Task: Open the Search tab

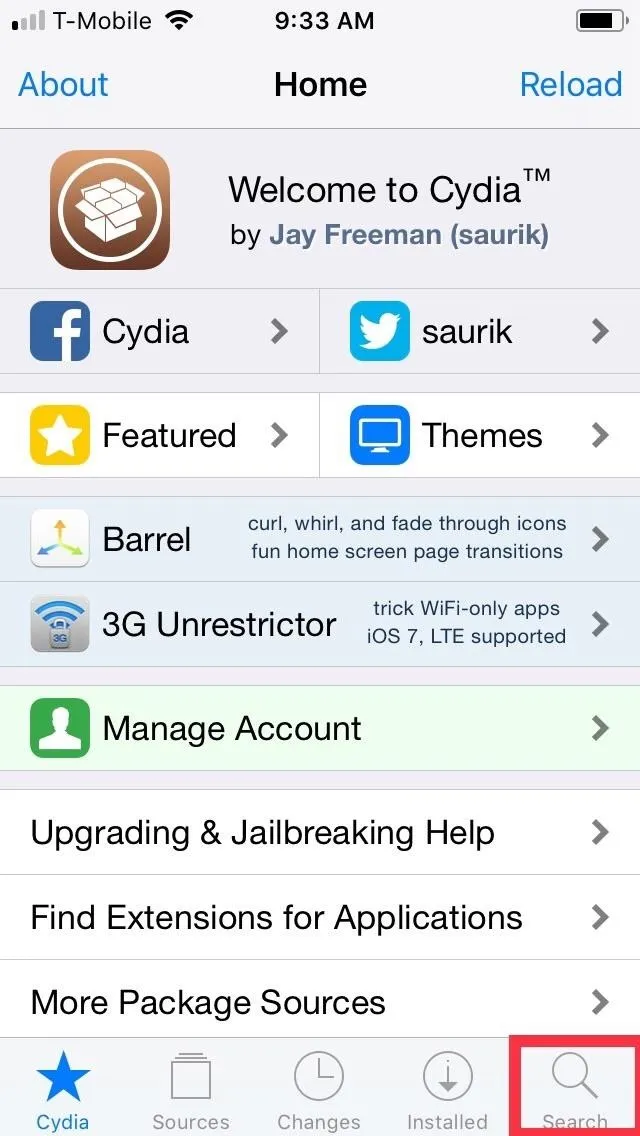Action: (575, 1089)
